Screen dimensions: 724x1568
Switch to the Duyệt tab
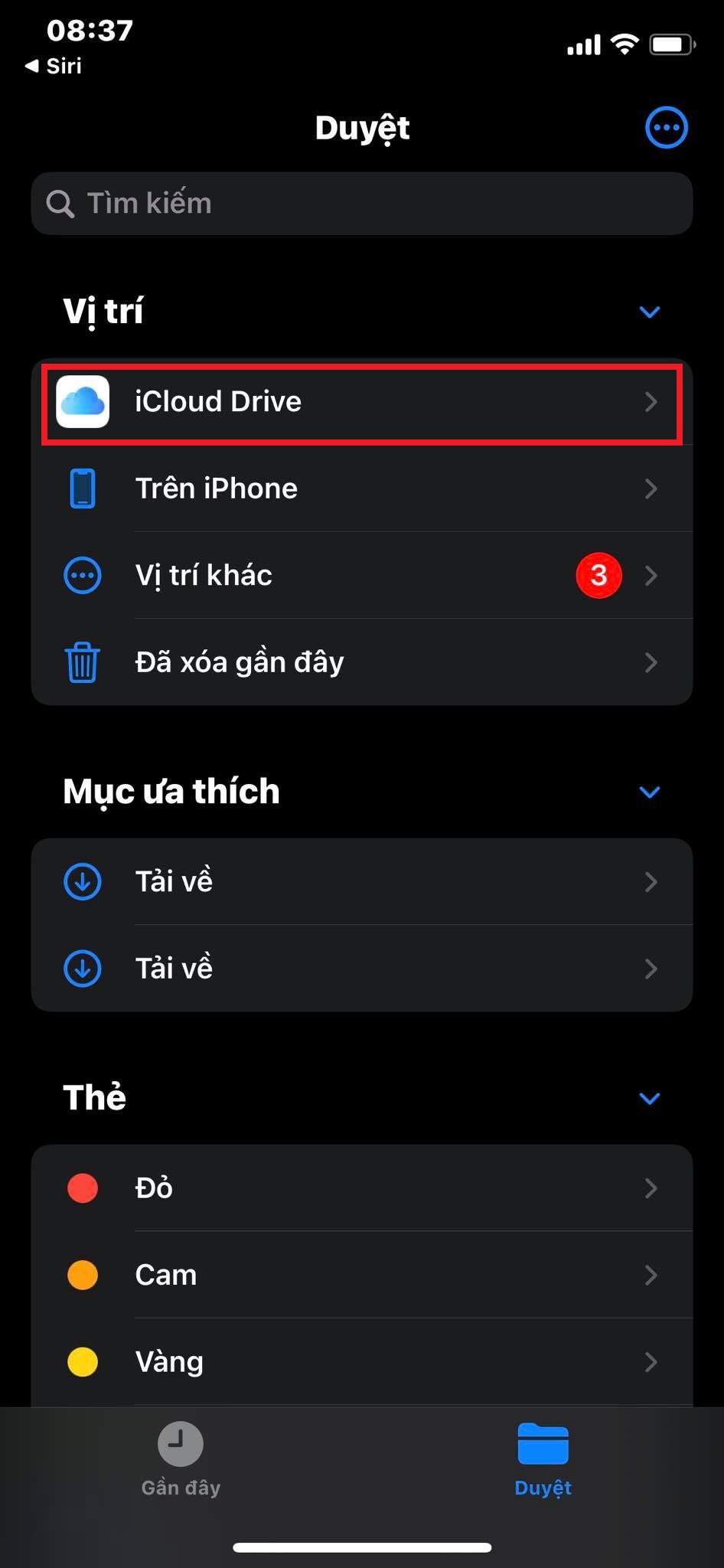coord(543,1460)
